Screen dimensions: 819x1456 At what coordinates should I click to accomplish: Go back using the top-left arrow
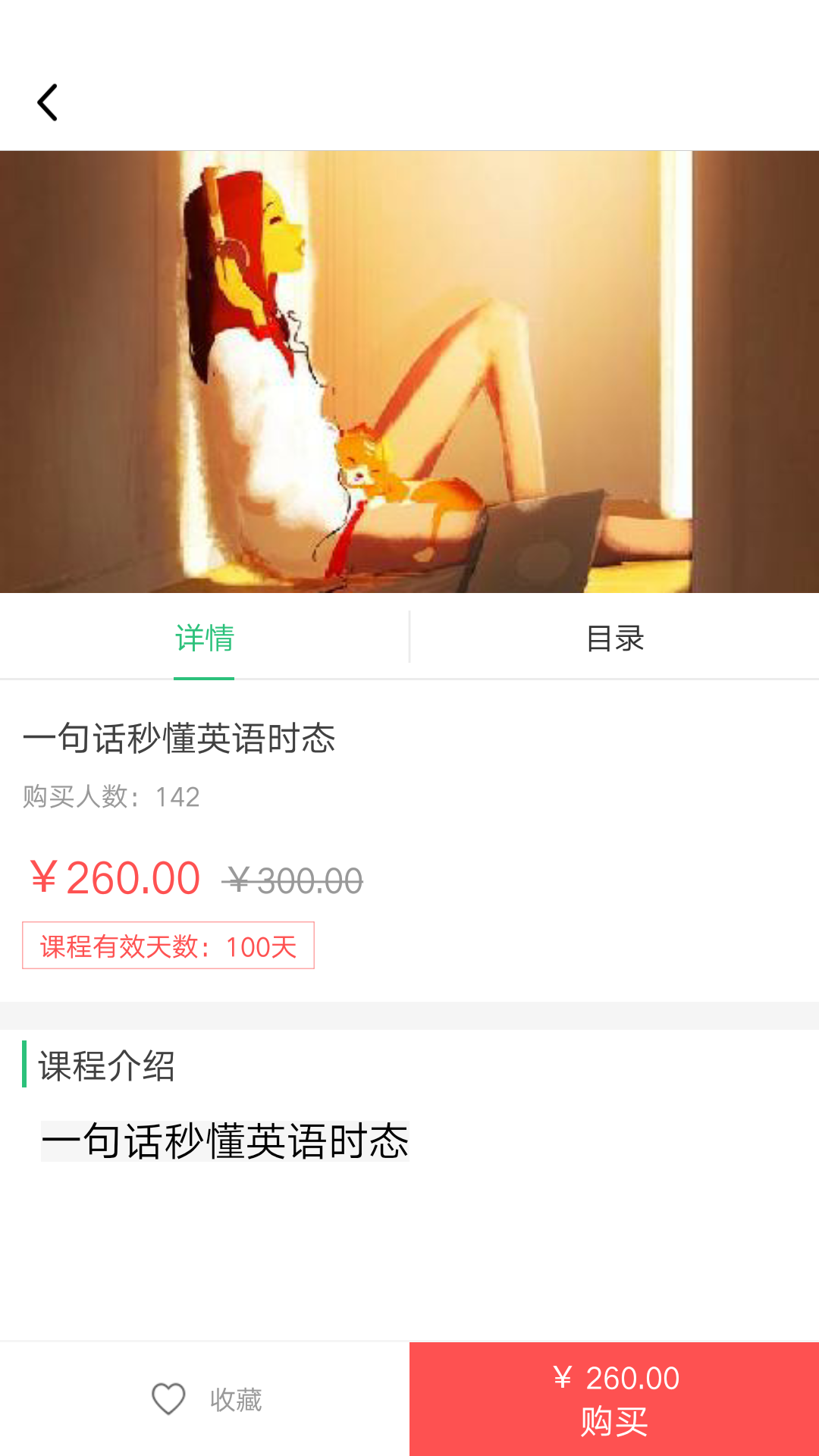pyautogui.click(x=48, y=102)
